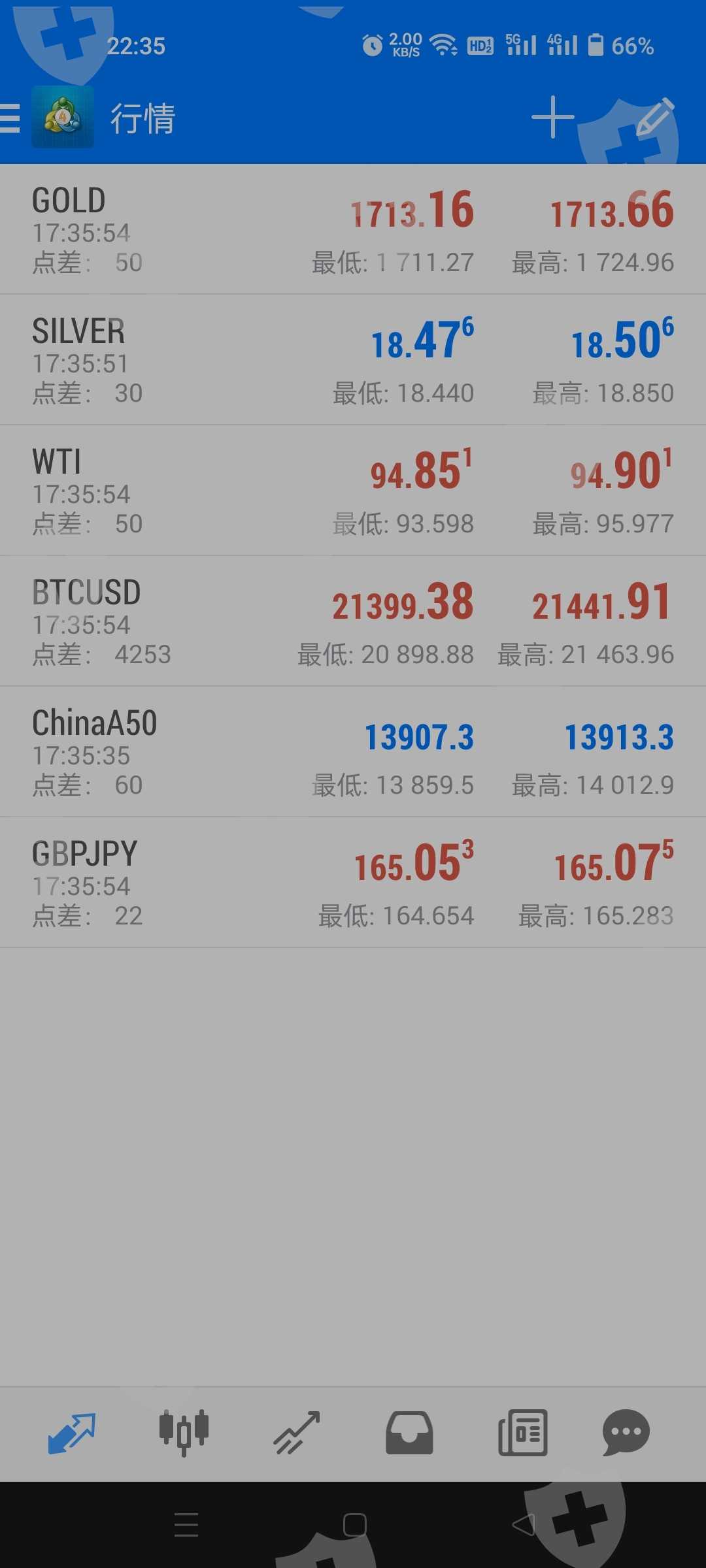
Task: Tap the BTCUSD quote row
Action: coord(353,621)
